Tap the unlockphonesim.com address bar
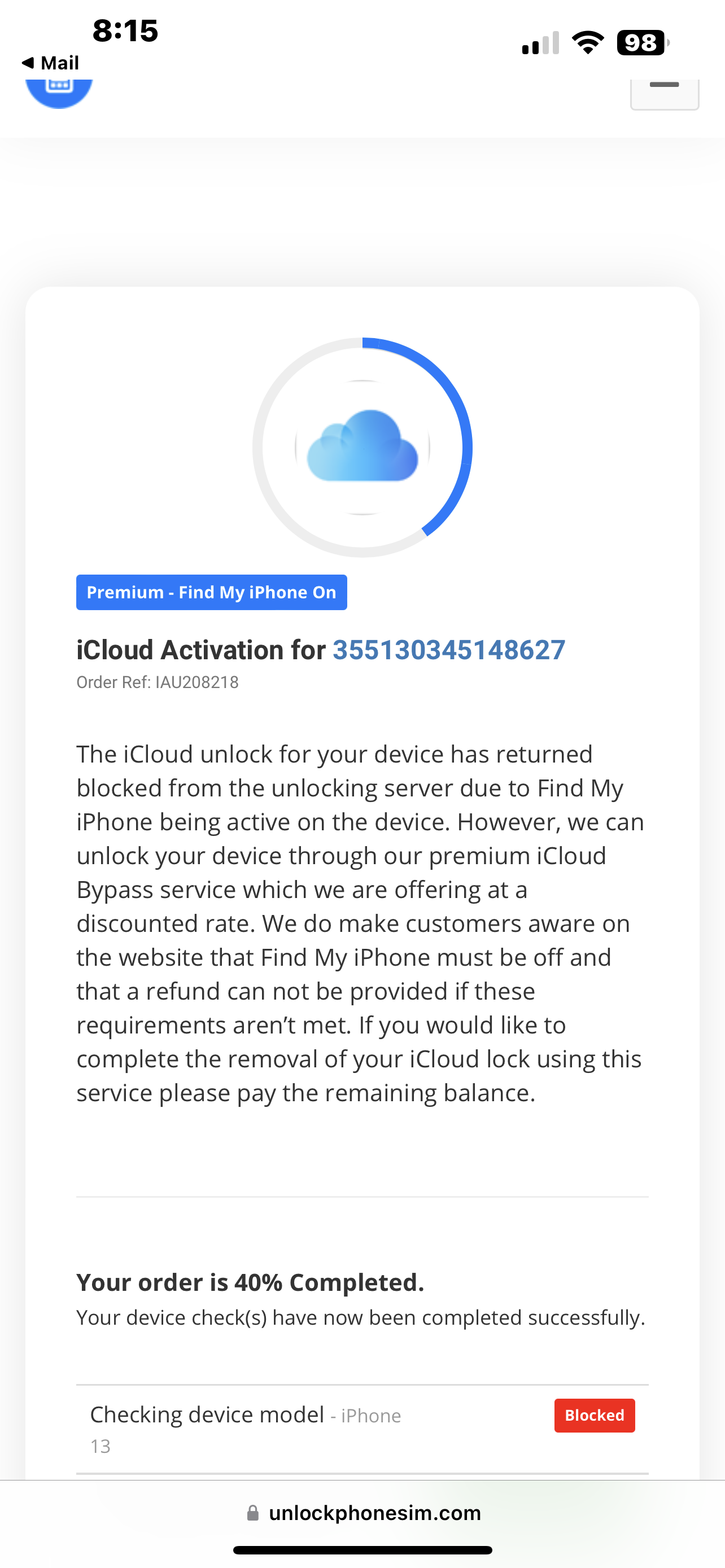Image resolution: width=725 pixels, height=1568 pixels. click(363, 1513)
